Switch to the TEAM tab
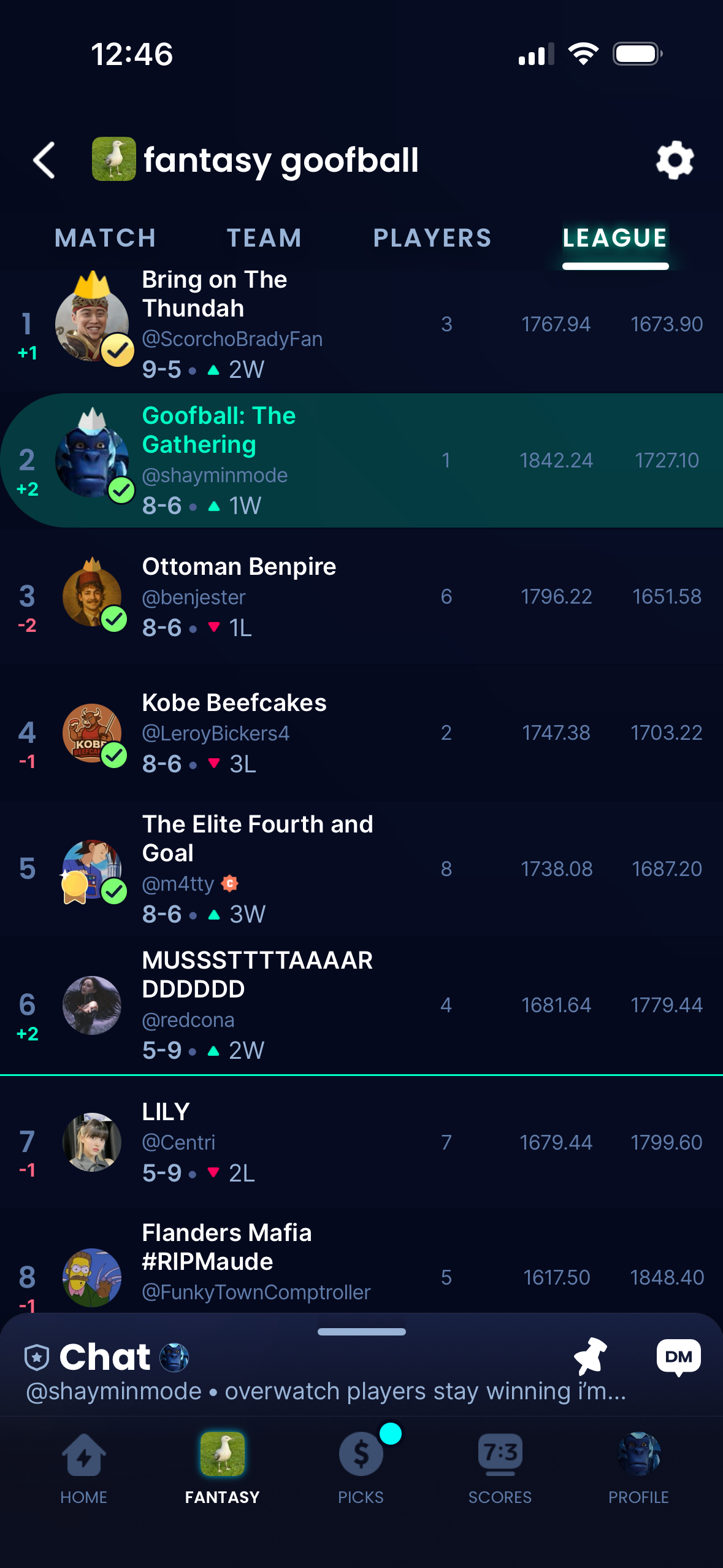This screenshot has width=723, height=1568. pos(264,239)
